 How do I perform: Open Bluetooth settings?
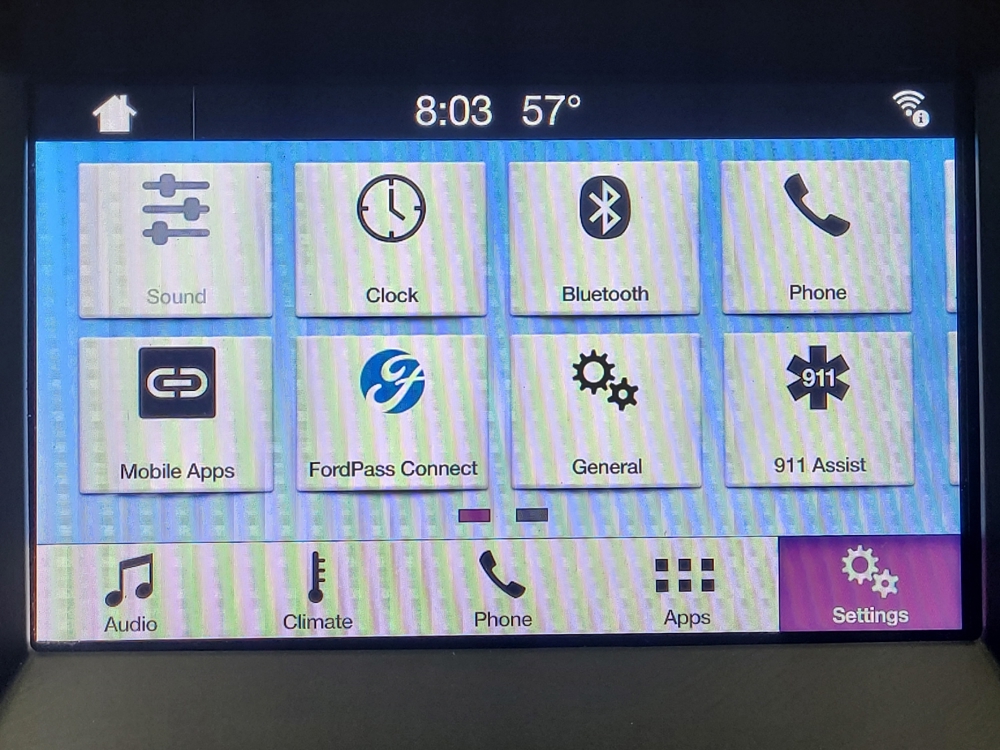click(x=605, y=238)
